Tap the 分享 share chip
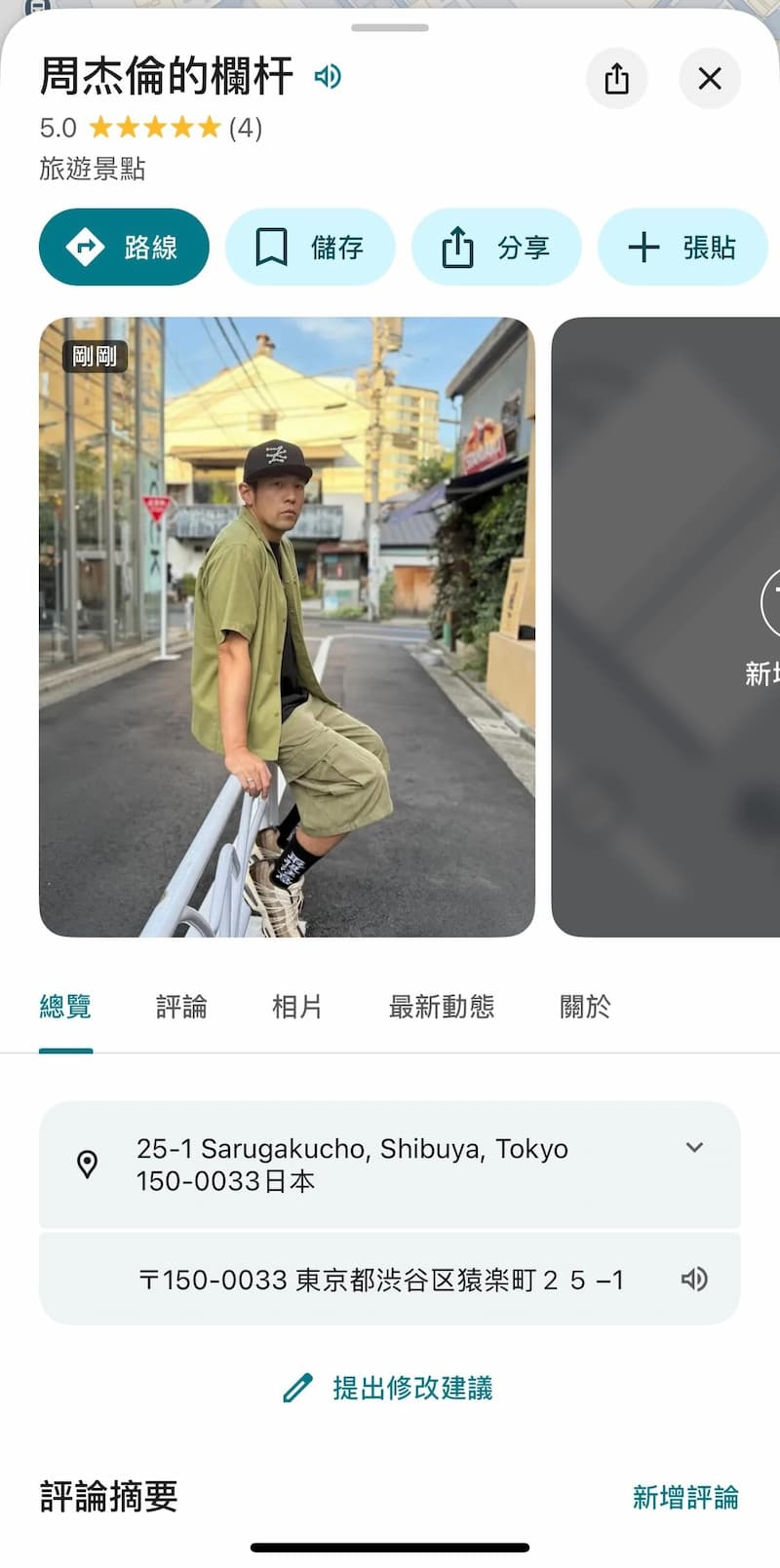Screen dimensions: 780x1568 (x=496, y=248)
